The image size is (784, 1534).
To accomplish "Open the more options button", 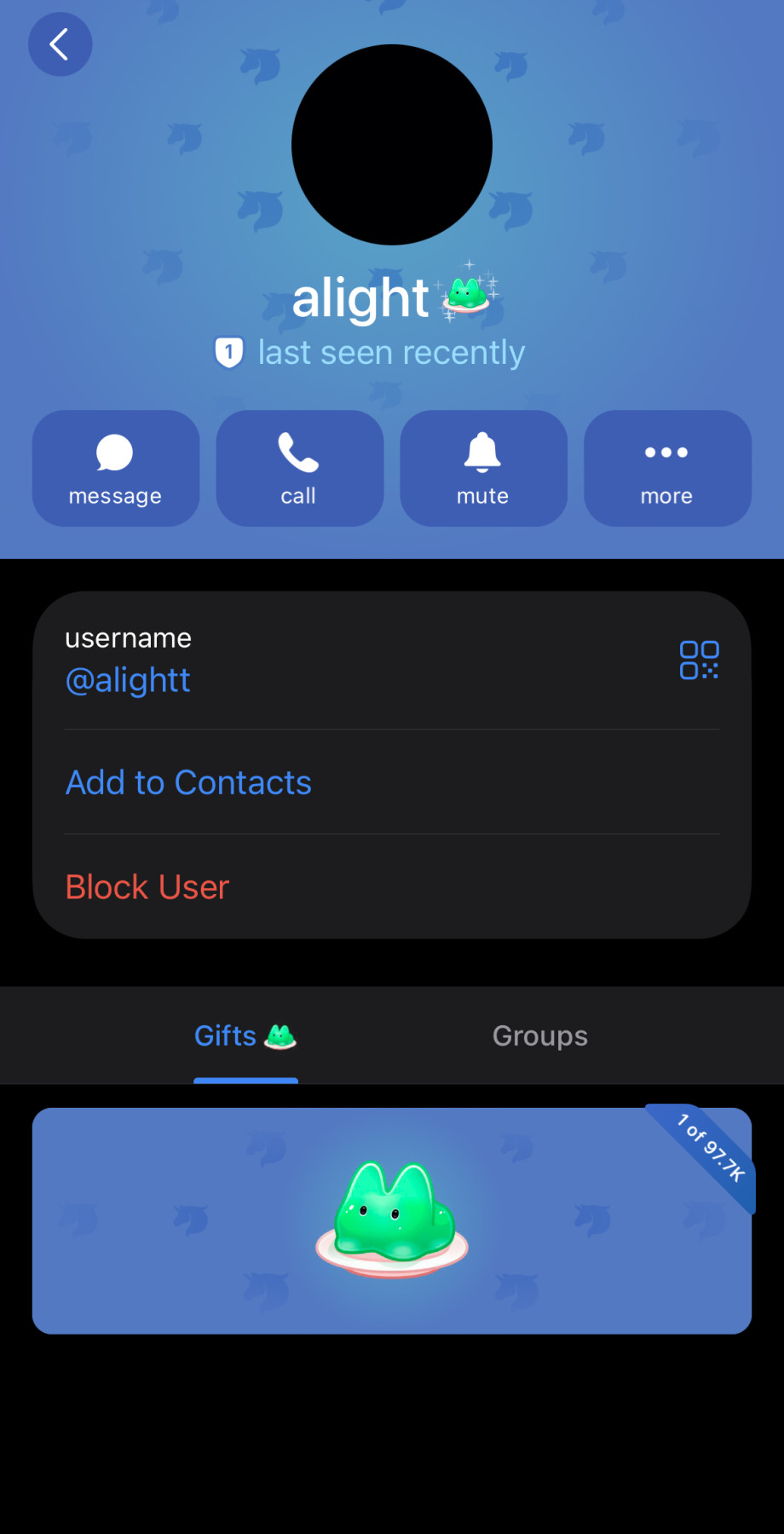I will (x=667, y=469).
